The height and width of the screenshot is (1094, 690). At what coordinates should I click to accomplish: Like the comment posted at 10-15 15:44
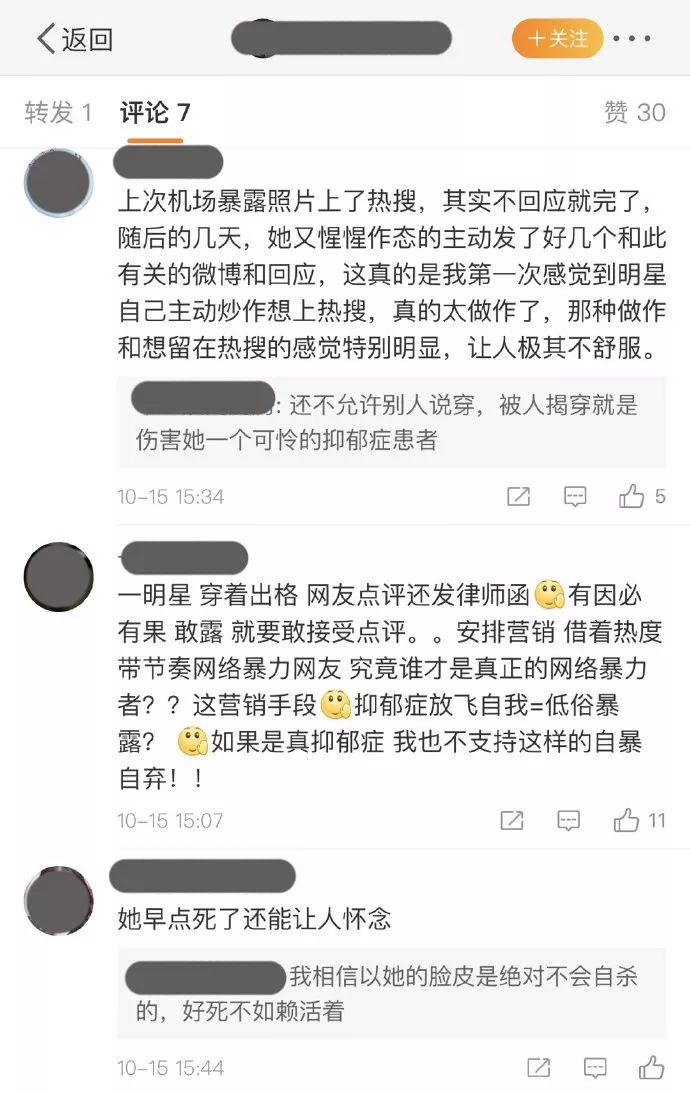(652, 1067)
